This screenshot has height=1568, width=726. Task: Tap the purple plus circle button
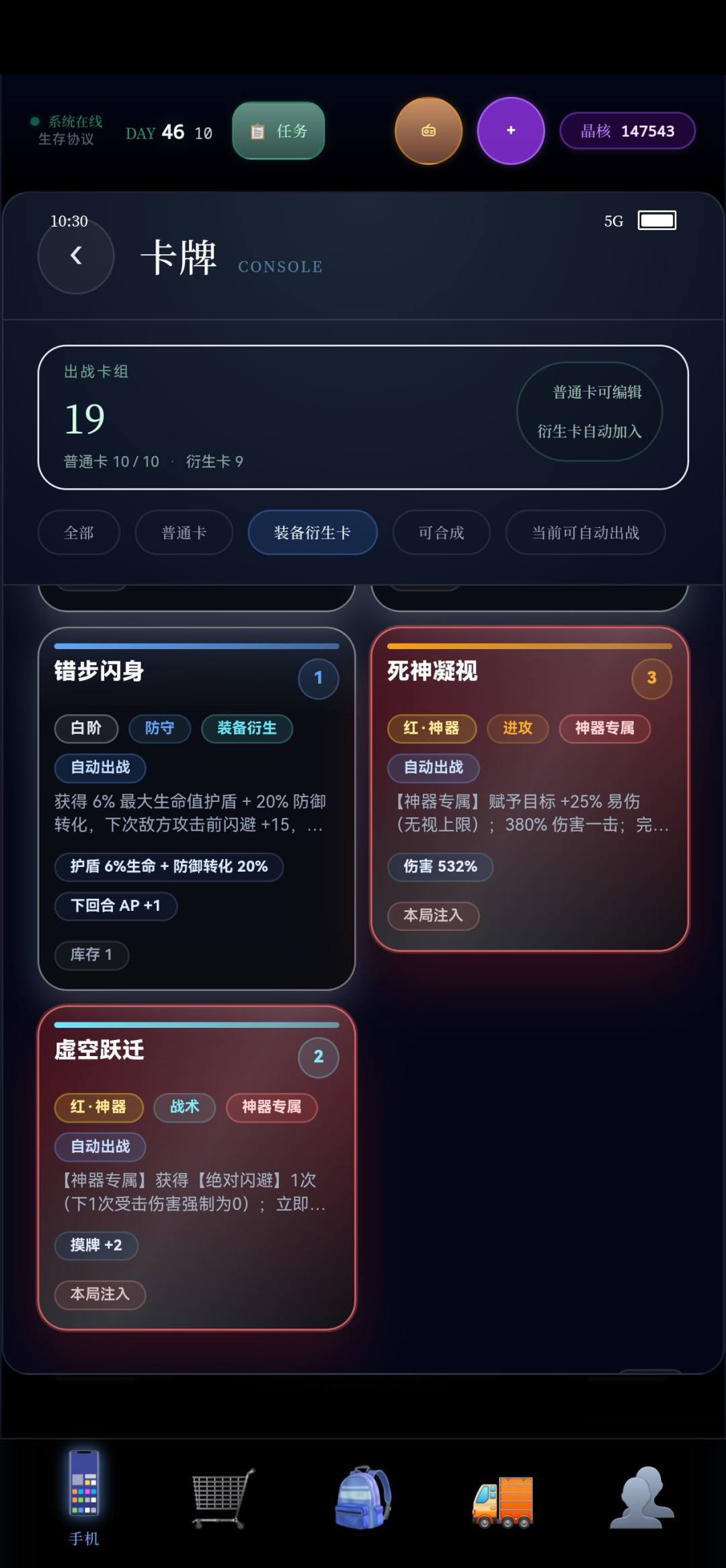tap(511, 131)
